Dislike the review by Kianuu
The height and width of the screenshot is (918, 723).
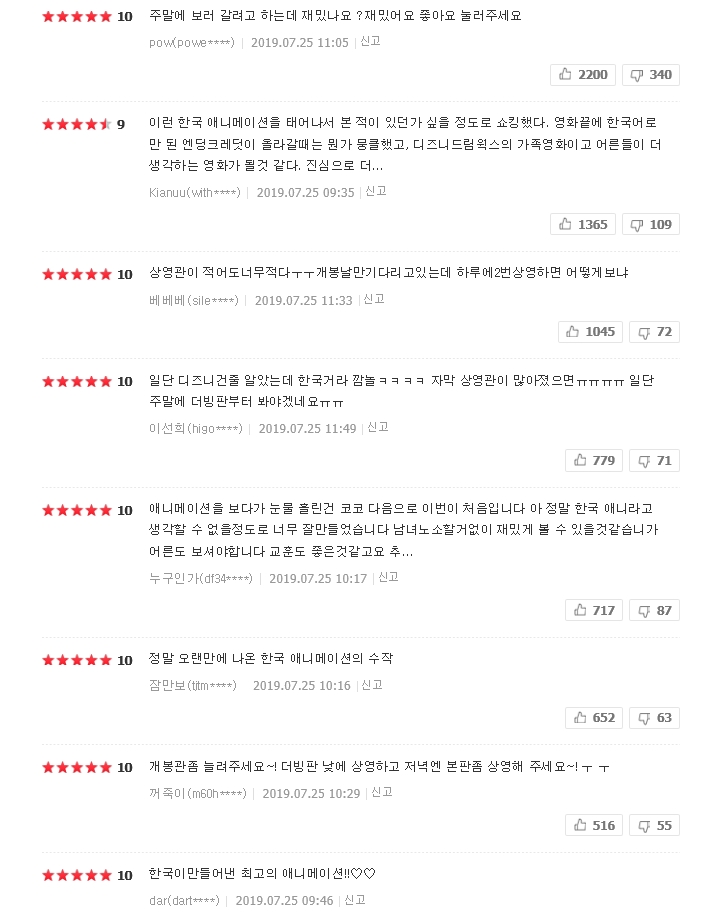pyautogui.click(x=650, y=224)
